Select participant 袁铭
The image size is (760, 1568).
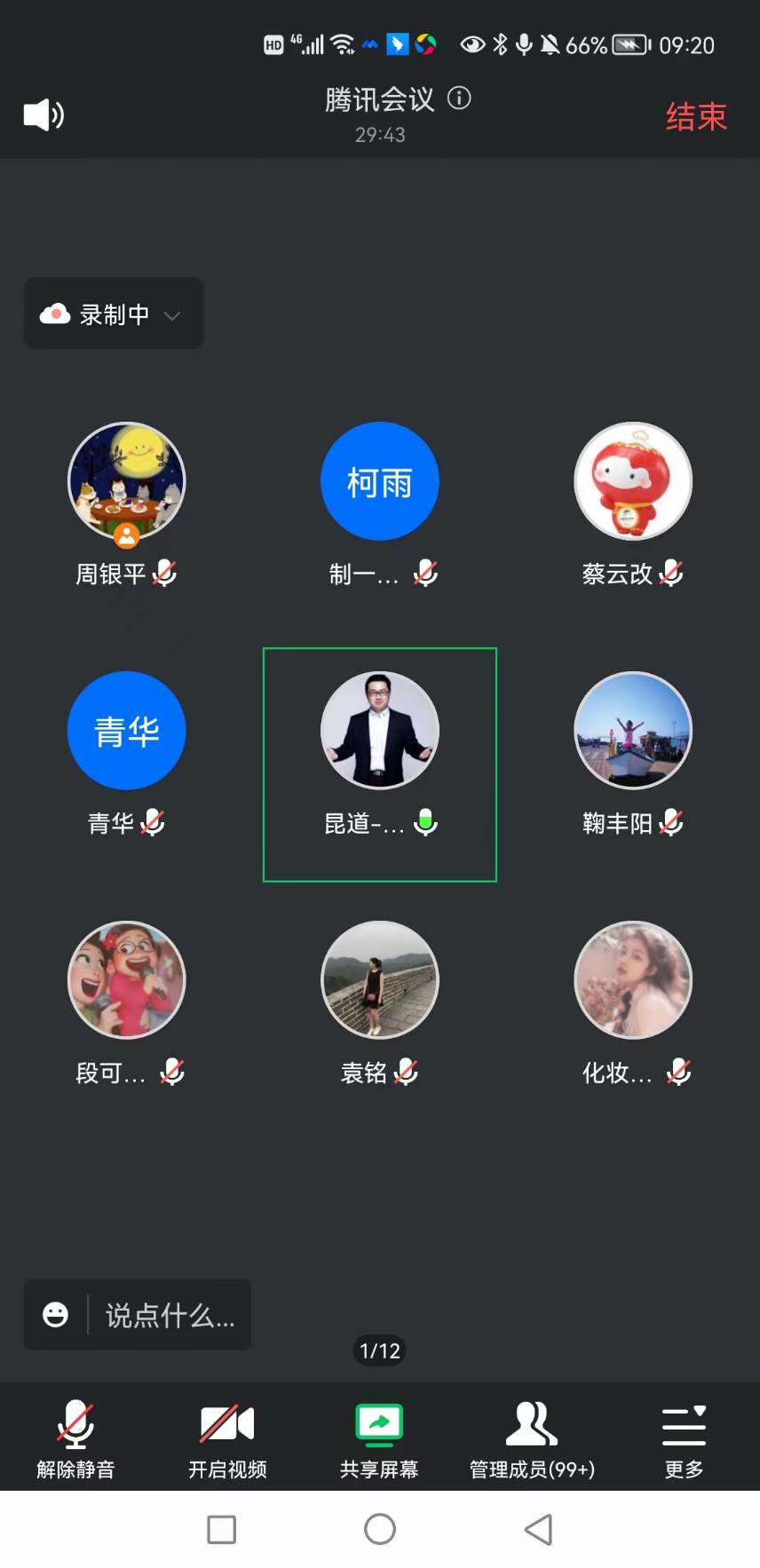click(380, 981)
